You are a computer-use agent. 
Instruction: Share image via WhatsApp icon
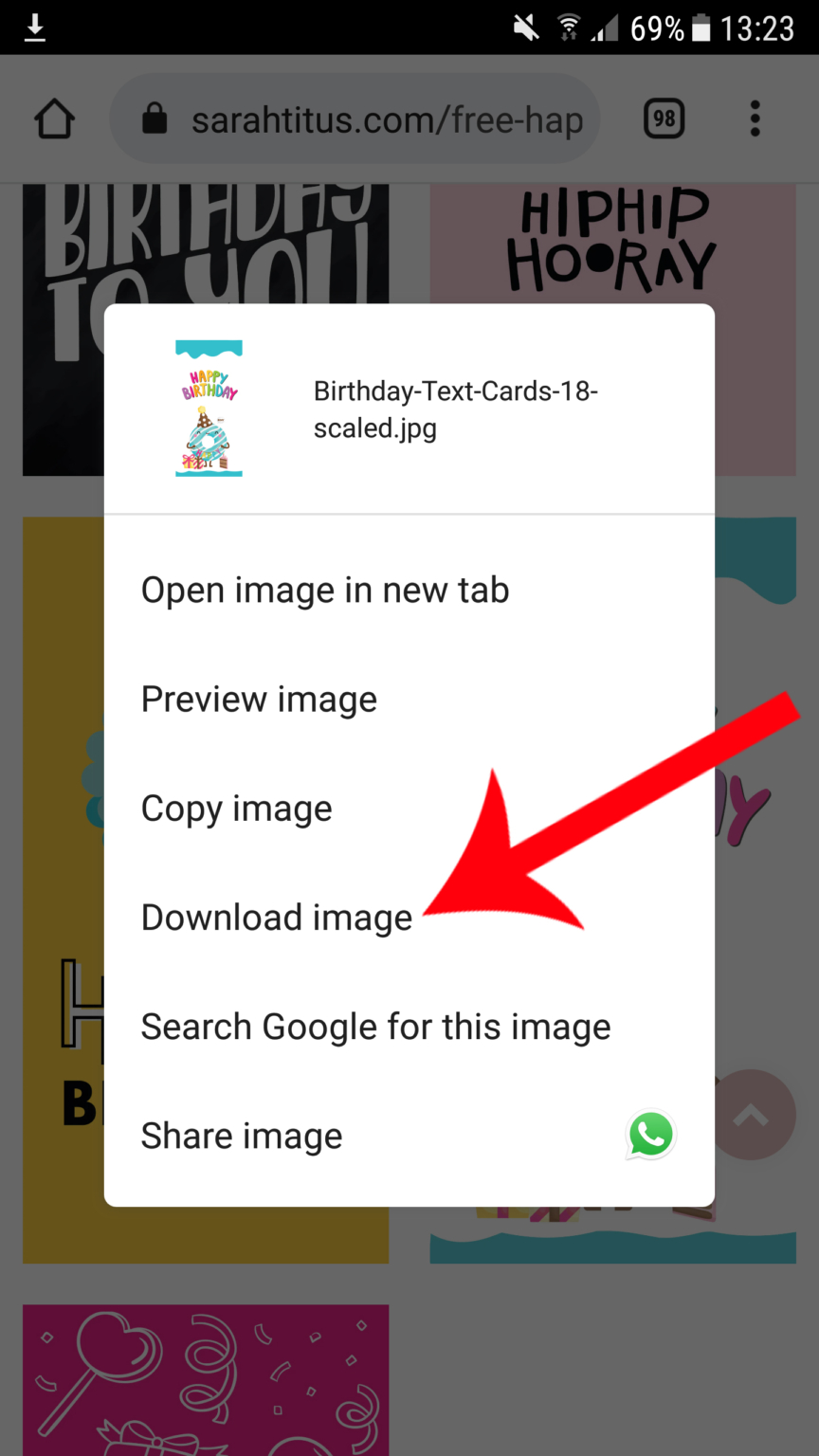[650, 1135]
